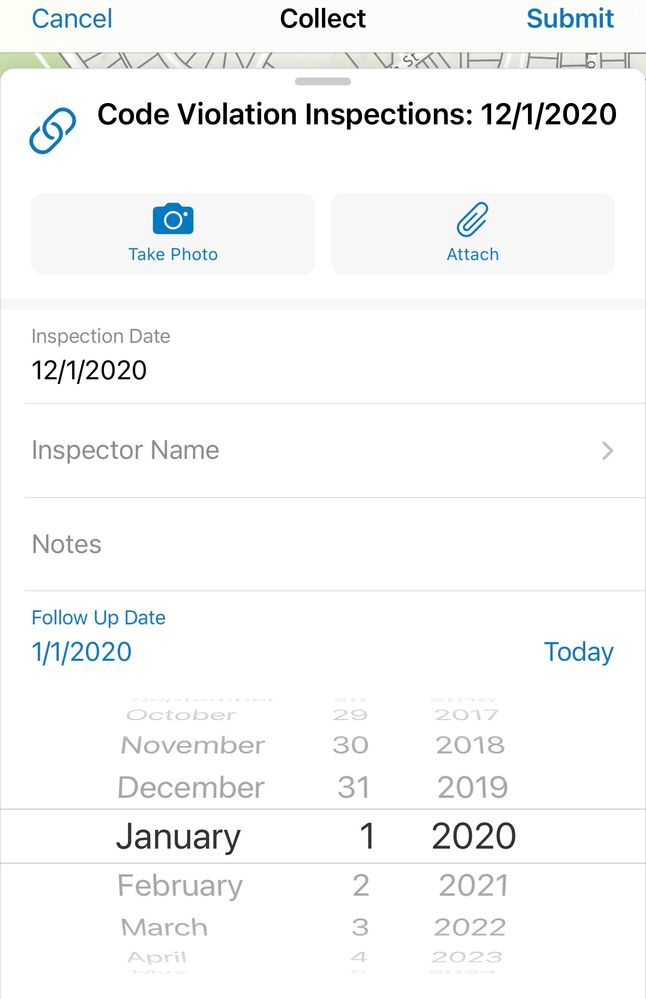The height and width of the screenshot is (999, 646).
Task: Select day 31 in the day wheel
Action: [x=354, y=787]
